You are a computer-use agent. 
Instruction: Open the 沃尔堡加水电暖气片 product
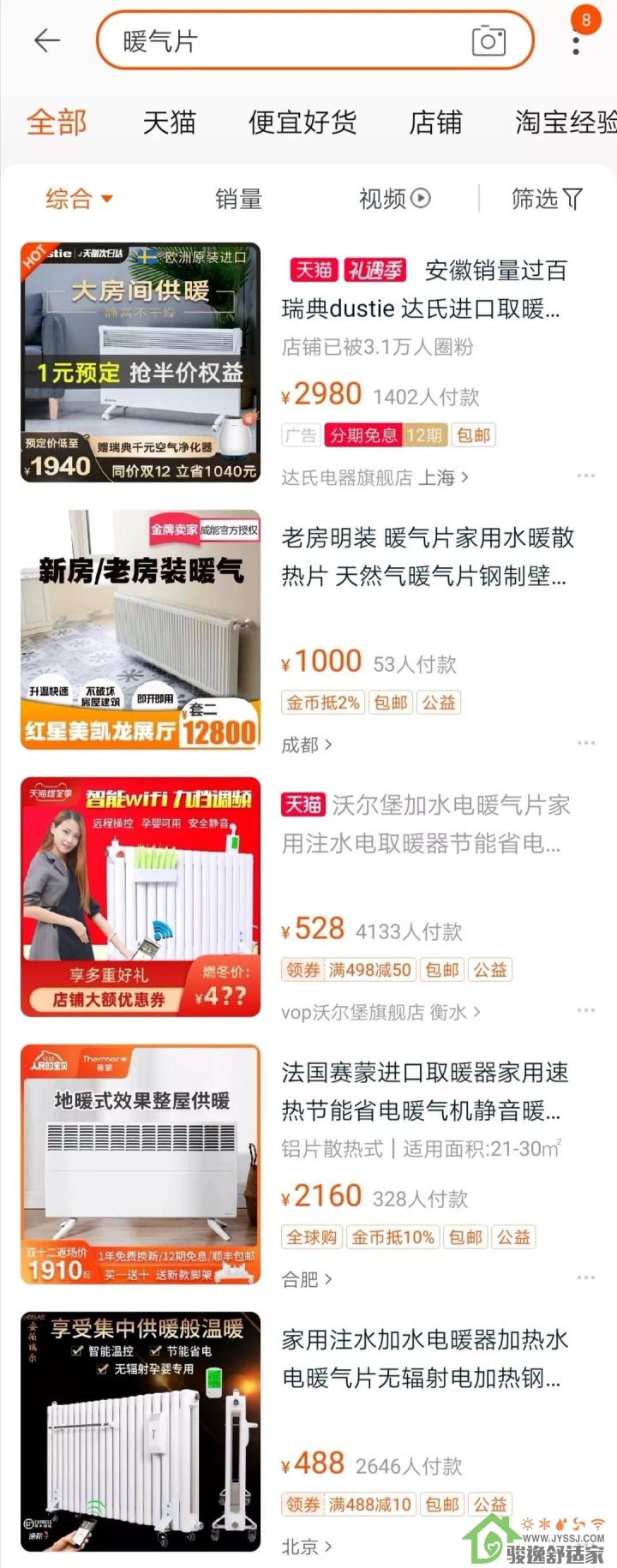point(427,824)
